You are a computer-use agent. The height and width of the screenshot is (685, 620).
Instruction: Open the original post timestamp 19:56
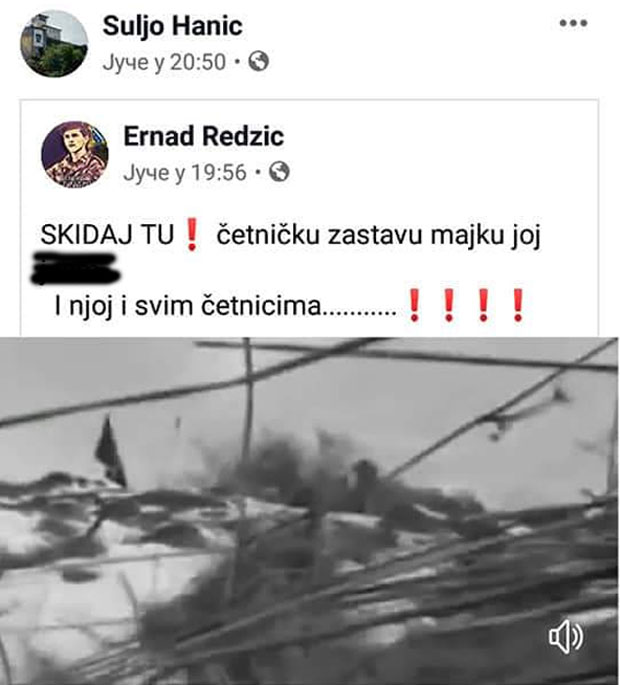point(185,172)
